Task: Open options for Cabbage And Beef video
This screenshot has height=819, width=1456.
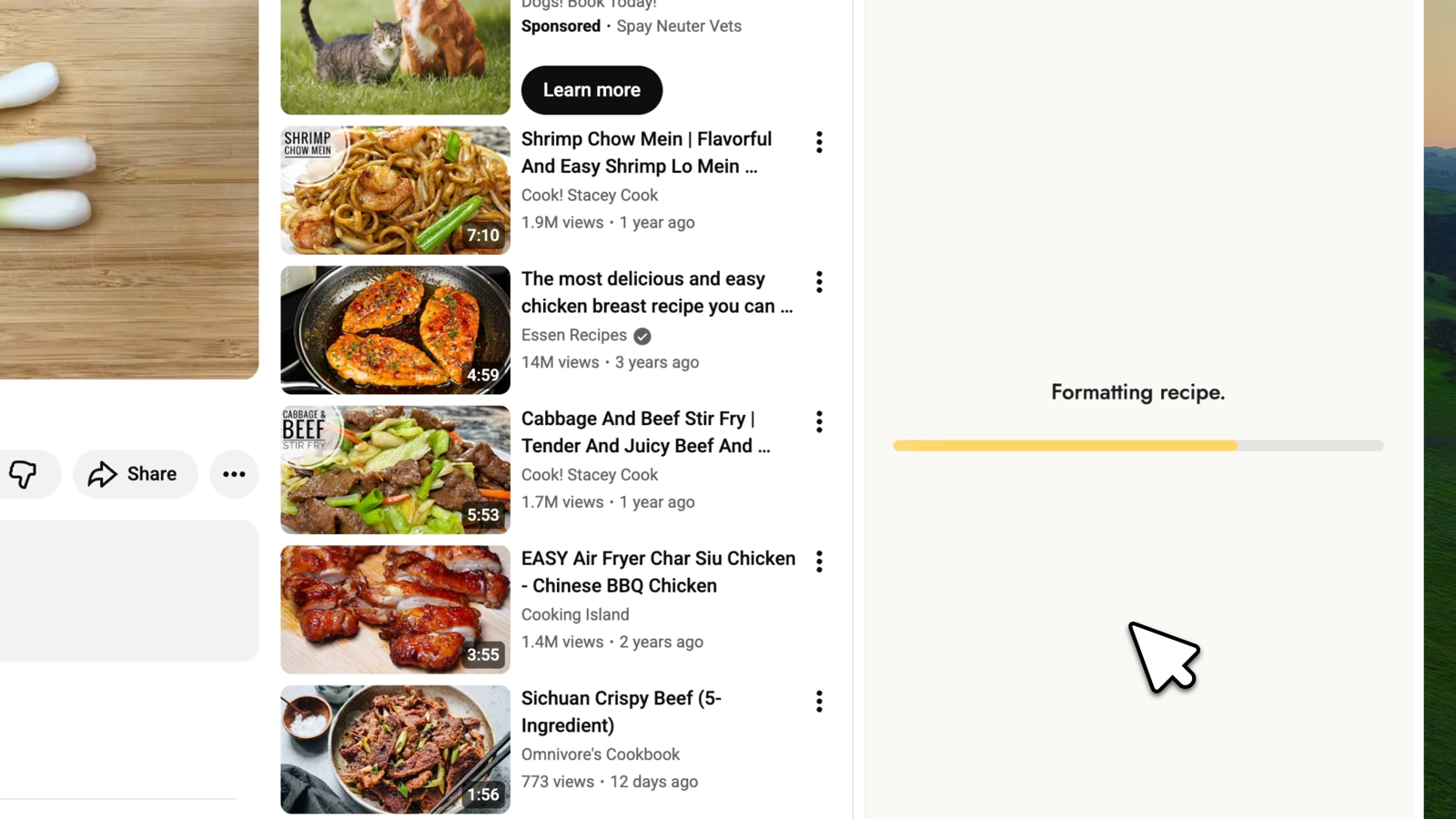Action: 819,421
